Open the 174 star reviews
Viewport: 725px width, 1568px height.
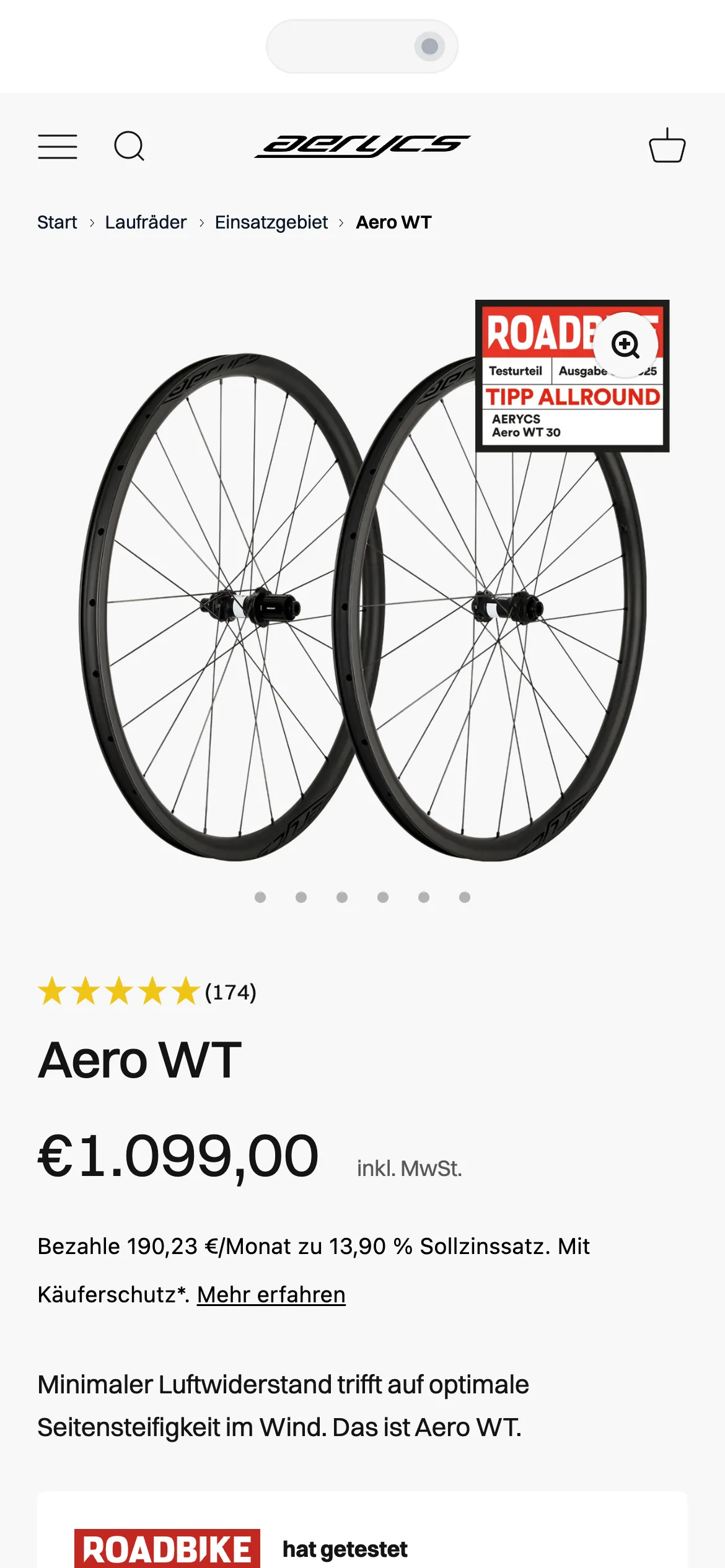pyautogui.click(x=147, y=991)
